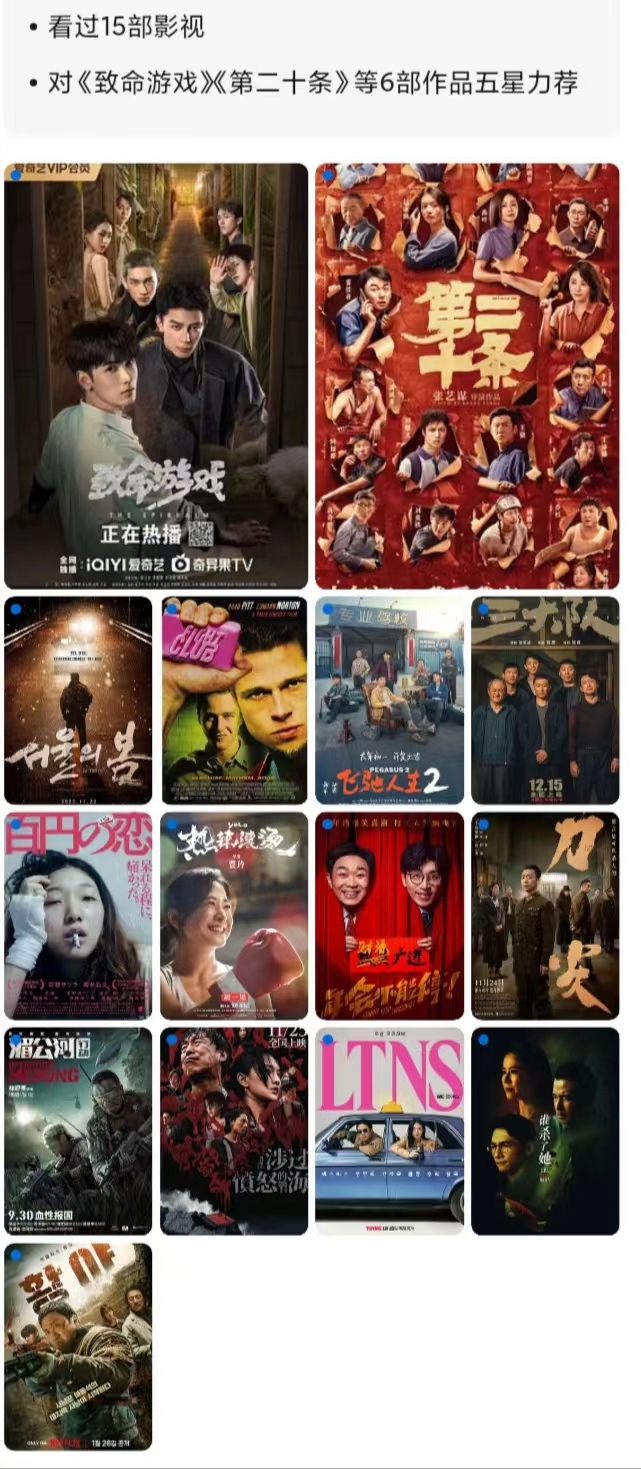View the 年会不能停 poster tile
The image size is (641, 1469).
point(390,915)
